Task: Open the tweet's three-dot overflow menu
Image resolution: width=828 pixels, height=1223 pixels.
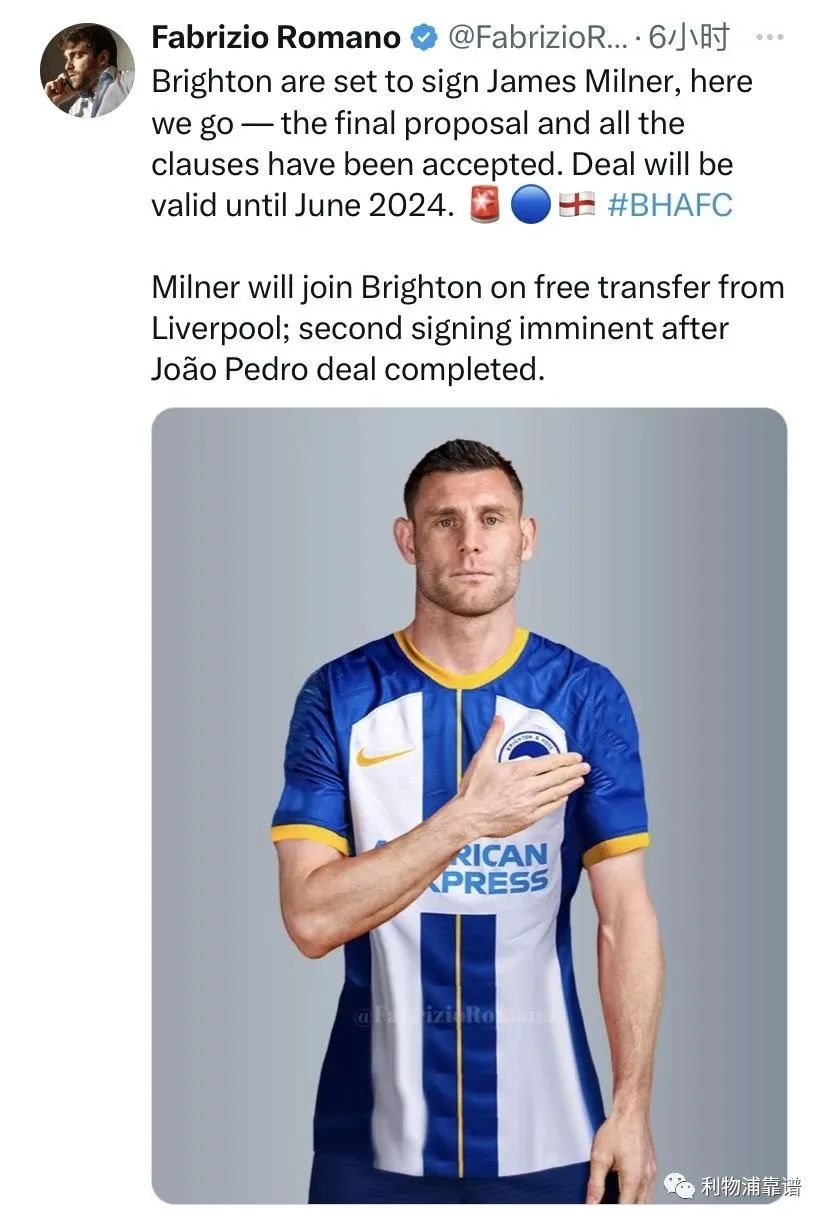Action: (768, 38)
